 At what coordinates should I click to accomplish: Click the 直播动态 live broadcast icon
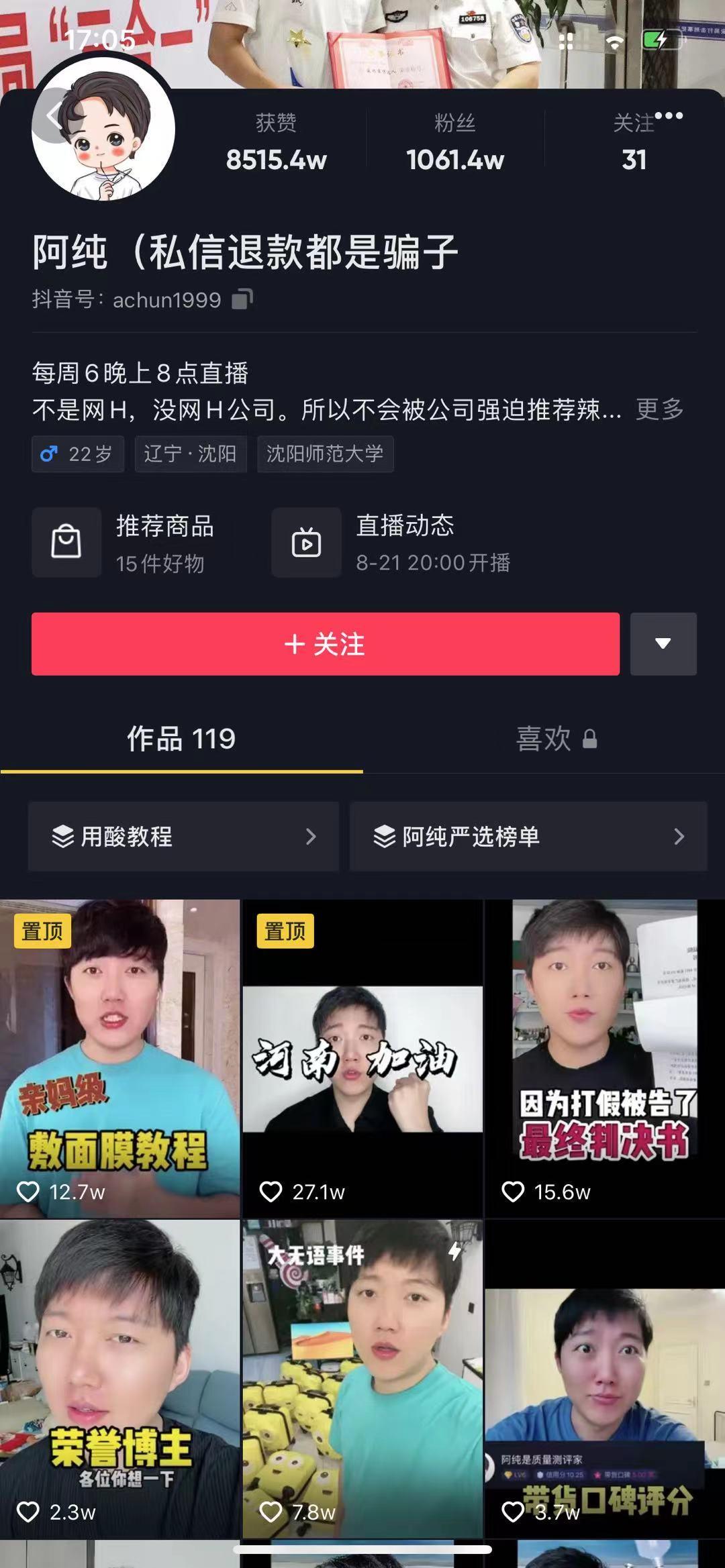305,542
